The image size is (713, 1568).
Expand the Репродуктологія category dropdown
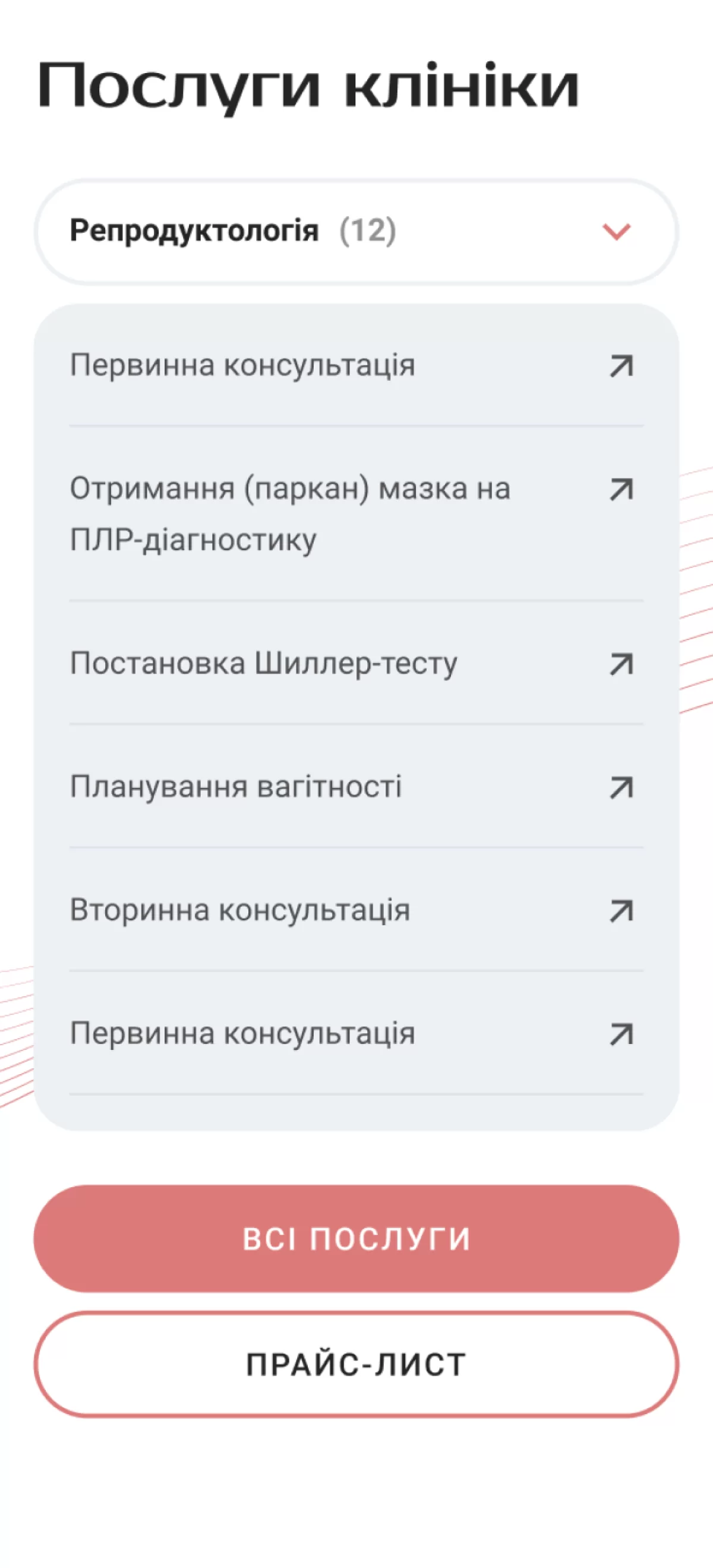pos(356,231)
